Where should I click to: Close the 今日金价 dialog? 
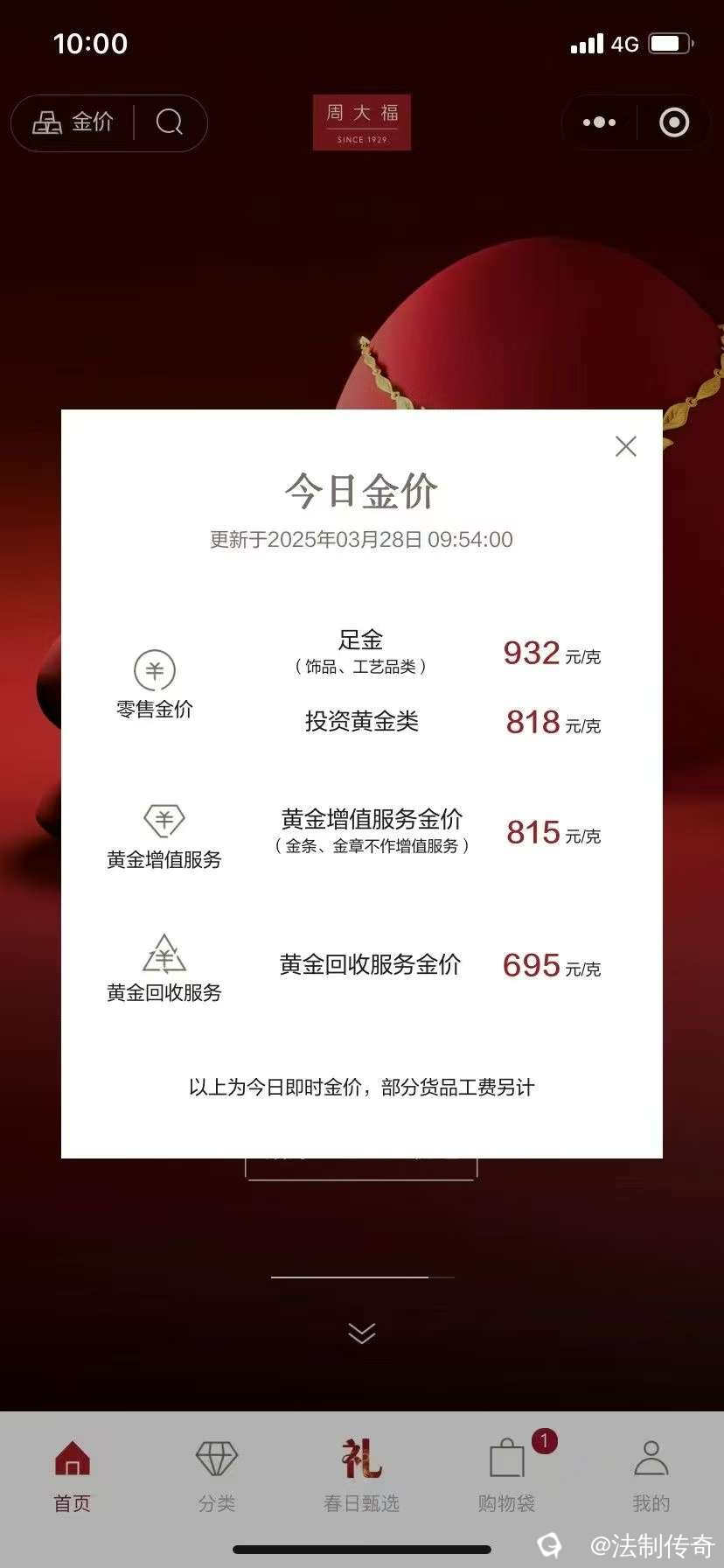pos(625,446)
